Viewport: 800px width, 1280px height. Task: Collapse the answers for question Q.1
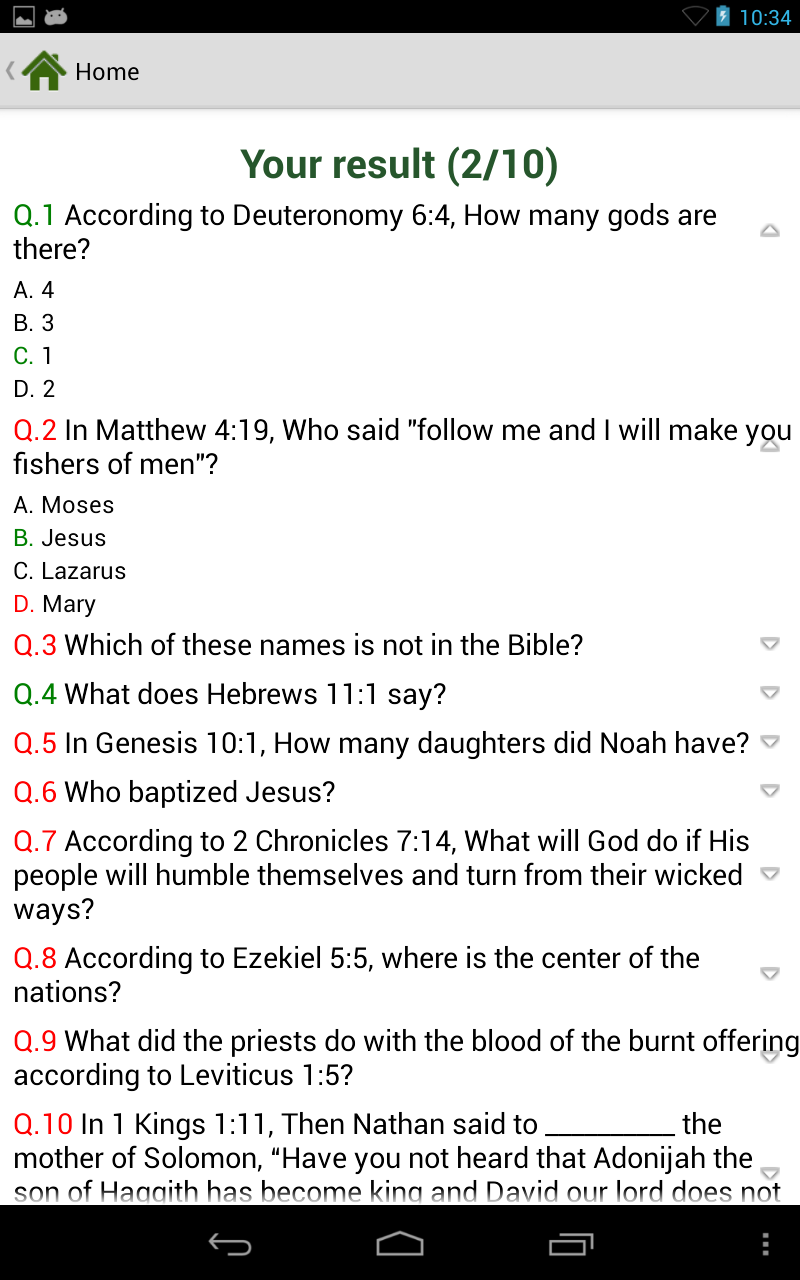point(770,230)
